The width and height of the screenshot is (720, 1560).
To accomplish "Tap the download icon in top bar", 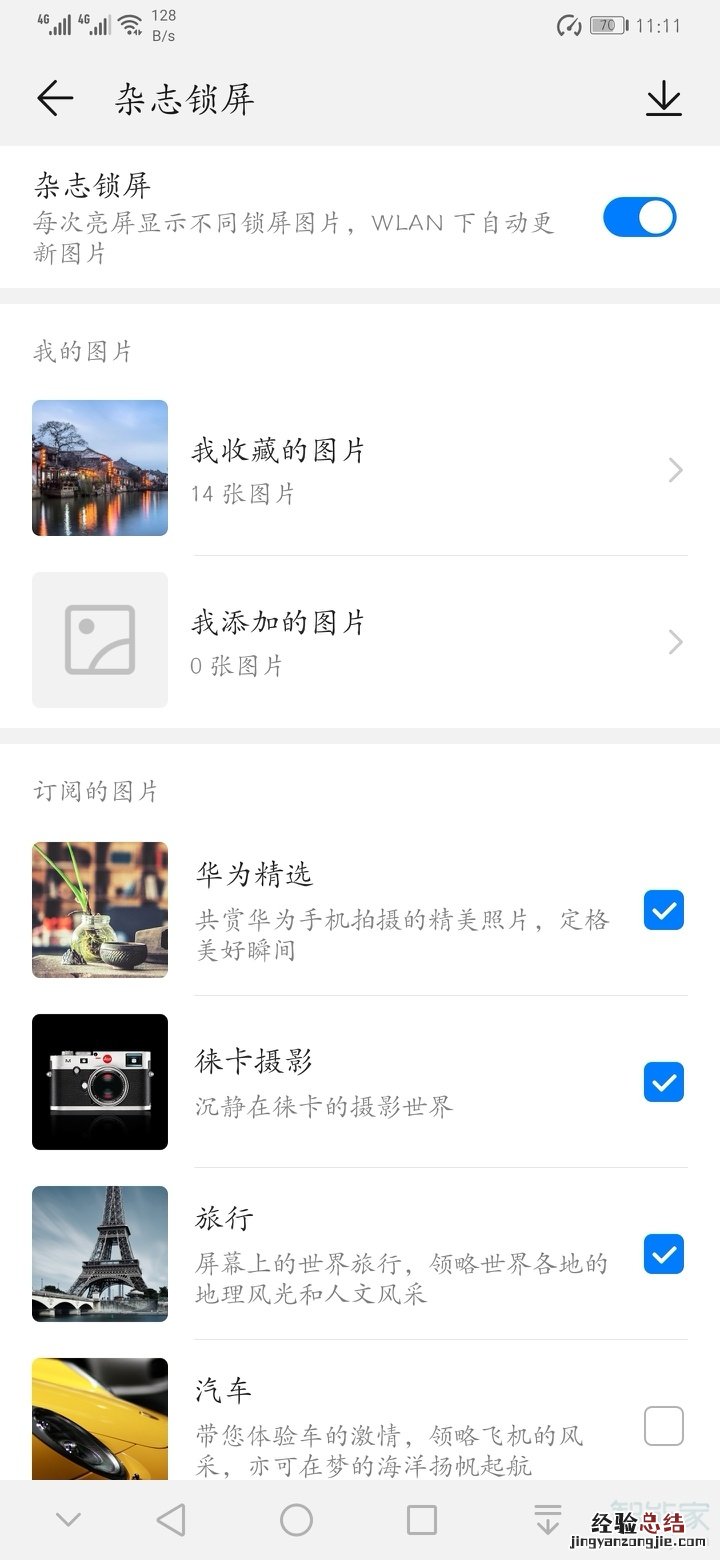I will (664, 98).
